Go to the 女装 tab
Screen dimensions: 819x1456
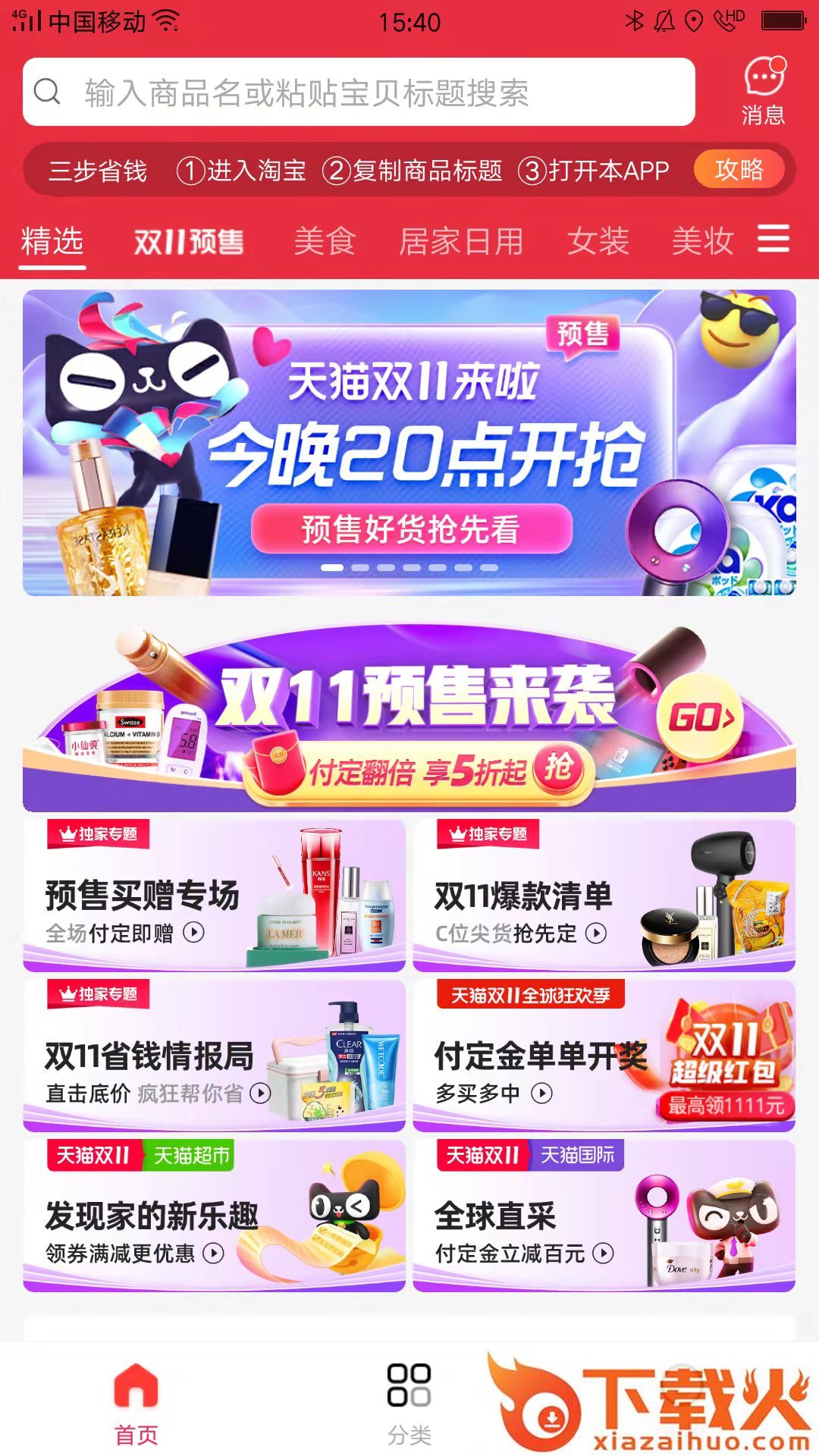[598, 242]
